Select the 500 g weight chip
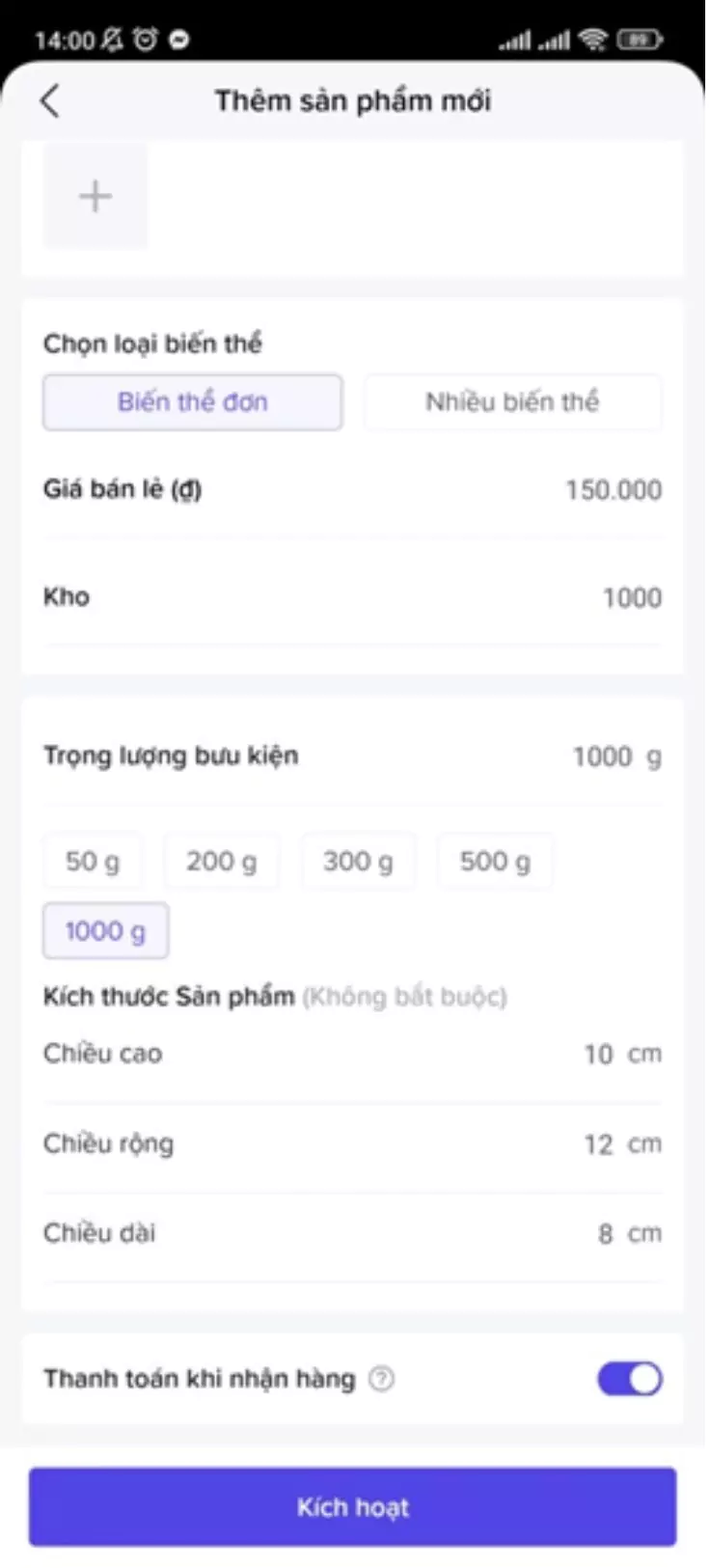The image size is (709, 1568). click(495, 861)
